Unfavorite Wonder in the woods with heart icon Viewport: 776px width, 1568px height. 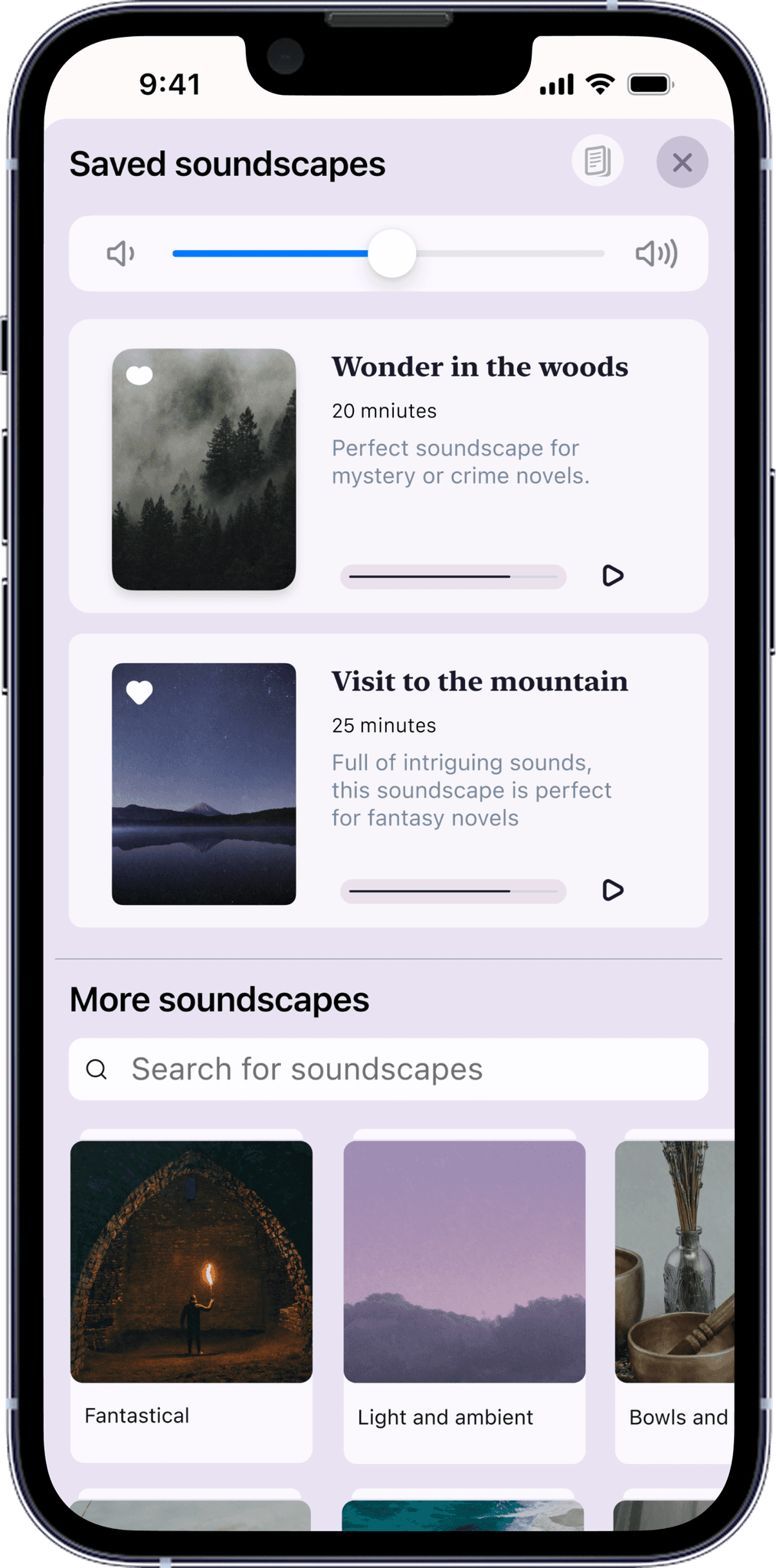[x=139, y=375]
